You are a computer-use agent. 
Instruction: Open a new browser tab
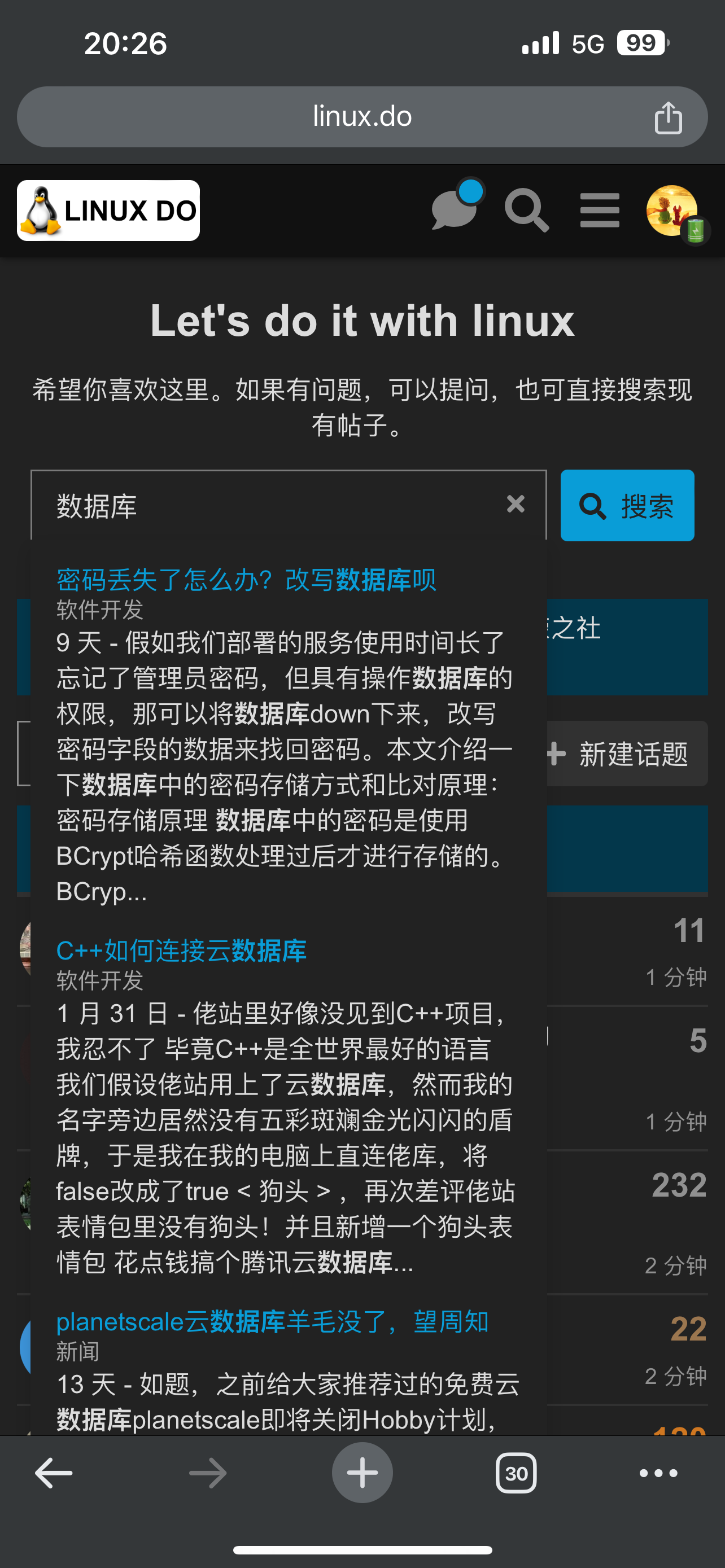pyautogui.click(x=362, y=1473)
